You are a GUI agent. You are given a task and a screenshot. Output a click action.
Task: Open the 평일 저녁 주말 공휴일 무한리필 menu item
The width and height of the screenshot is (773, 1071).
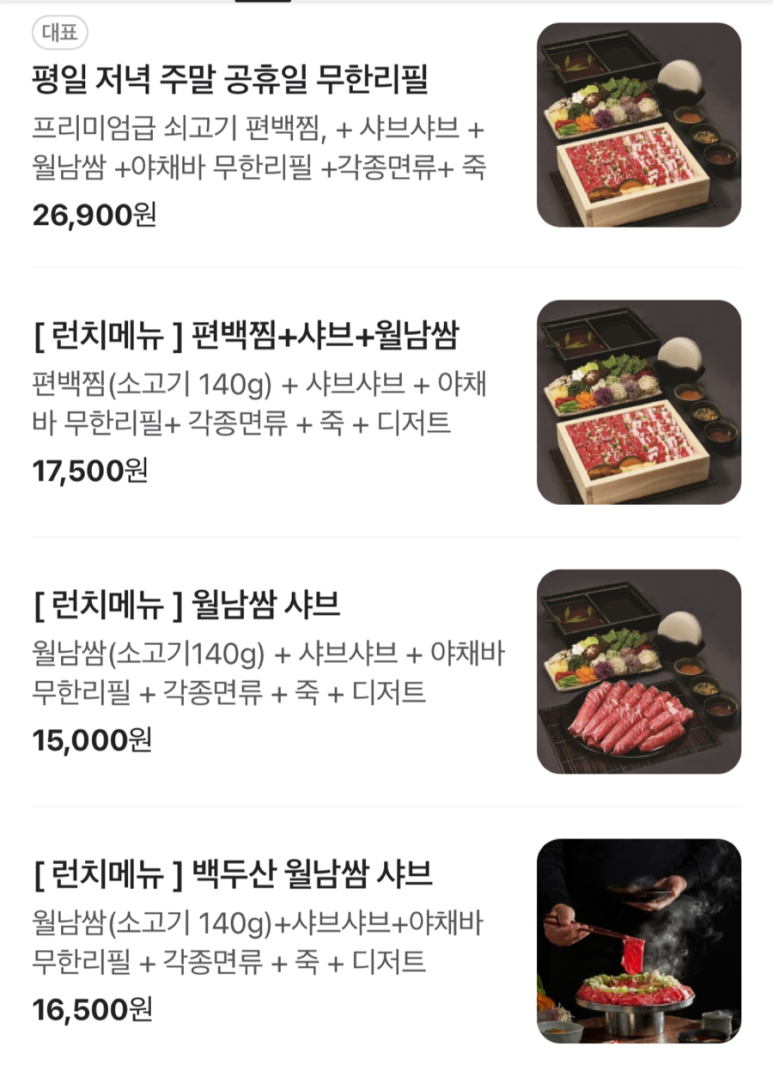230,79
